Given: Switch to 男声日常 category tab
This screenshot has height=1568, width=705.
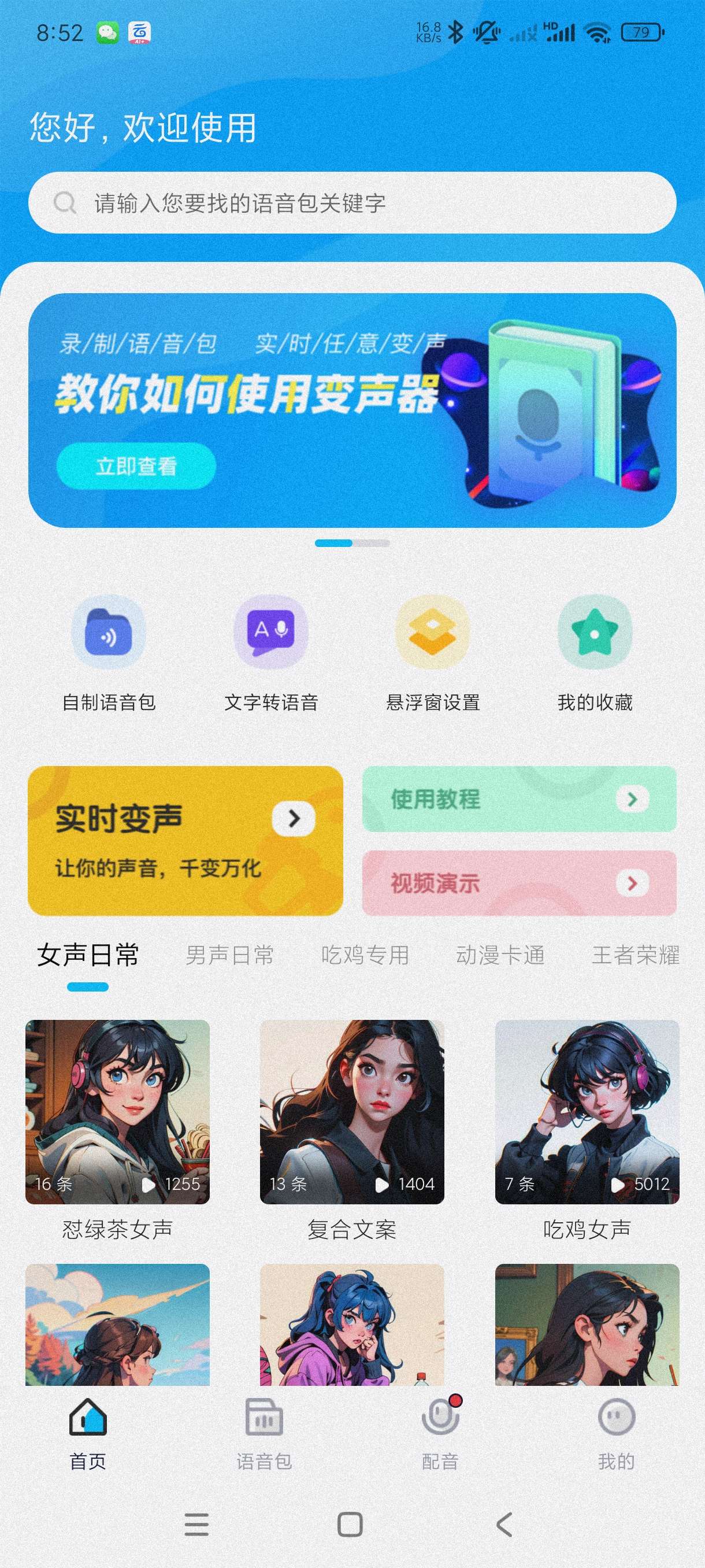Looking at the screenshot, I should point(229,955).
